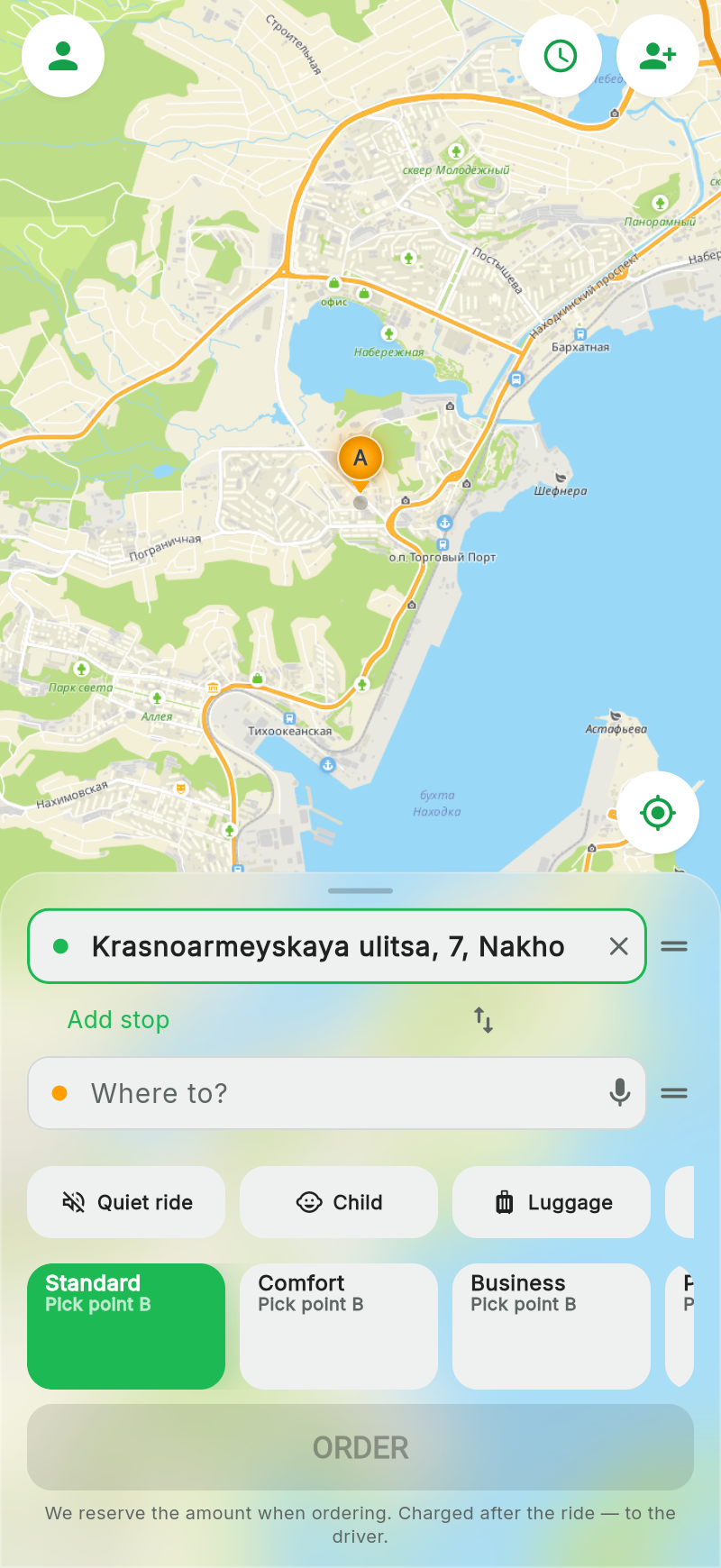
Task: Select the Quiet ride option
Action: click(126, 1202)
